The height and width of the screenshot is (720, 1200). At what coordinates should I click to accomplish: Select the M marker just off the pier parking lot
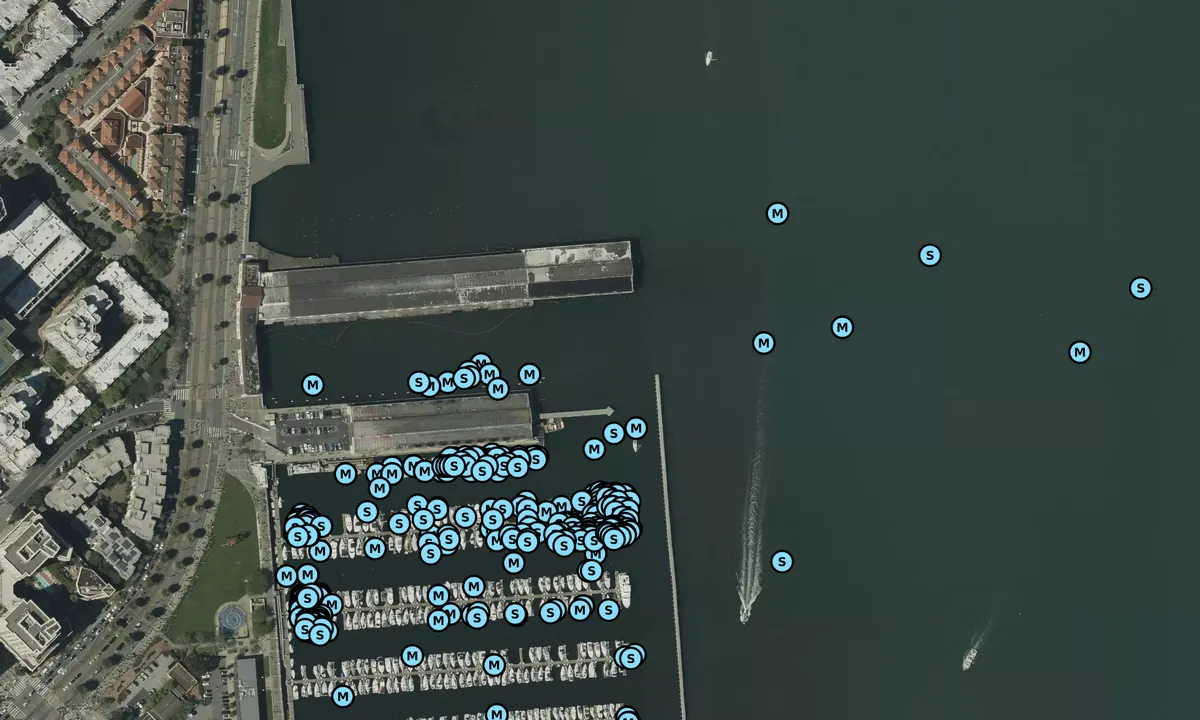[x=313, y=385]
